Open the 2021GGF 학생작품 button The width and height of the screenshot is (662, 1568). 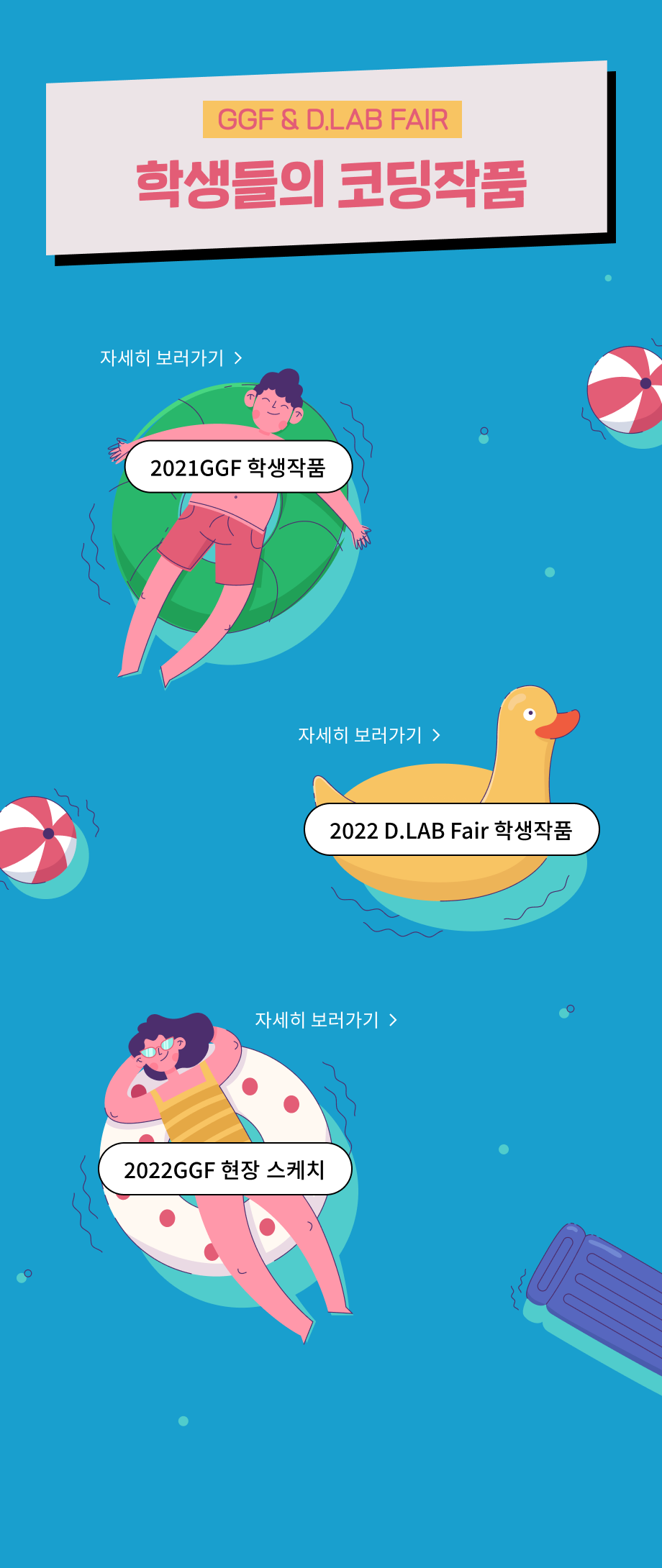[x=238, y=468]
